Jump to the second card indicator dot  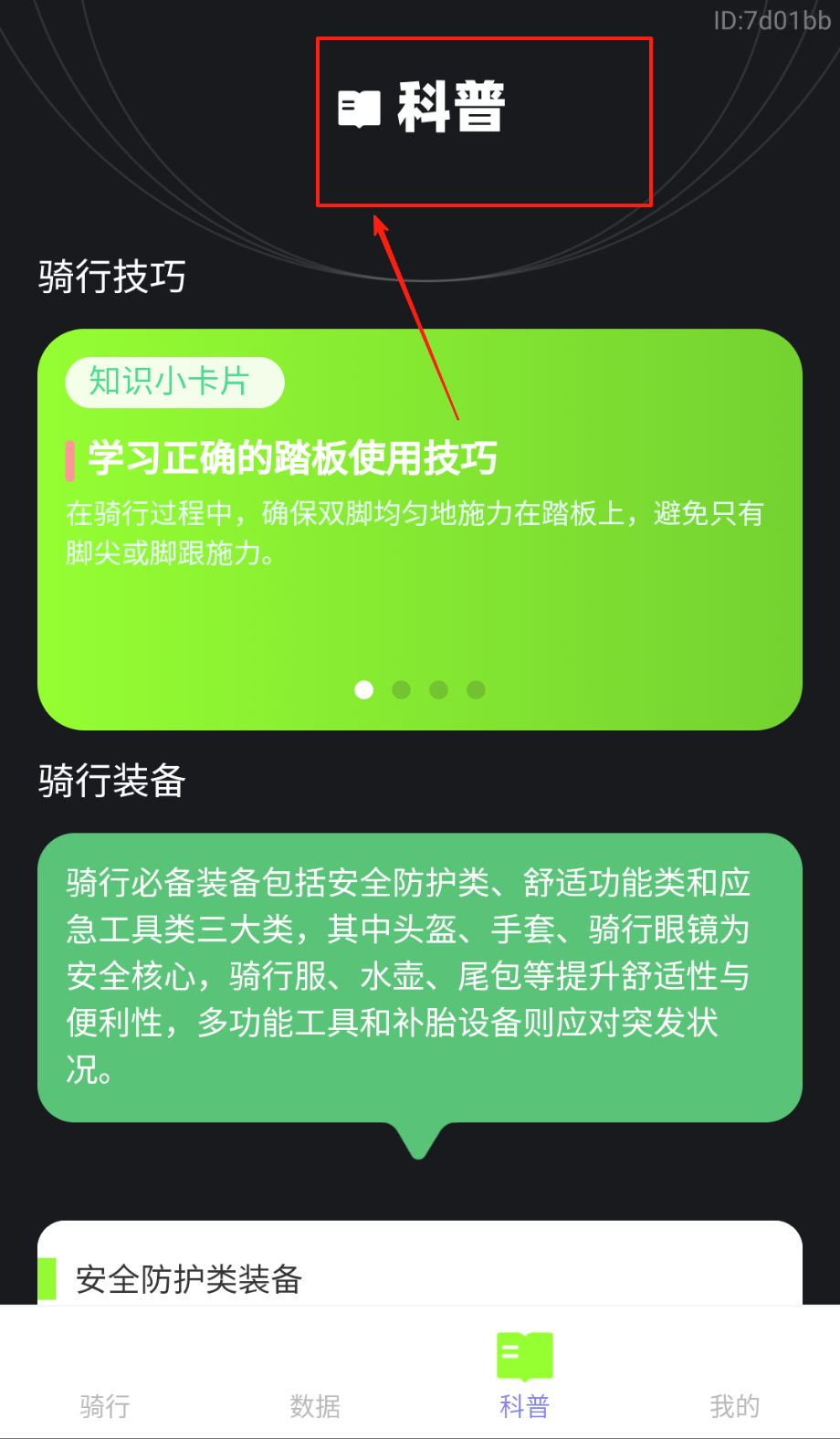click(x=401, y=689)
